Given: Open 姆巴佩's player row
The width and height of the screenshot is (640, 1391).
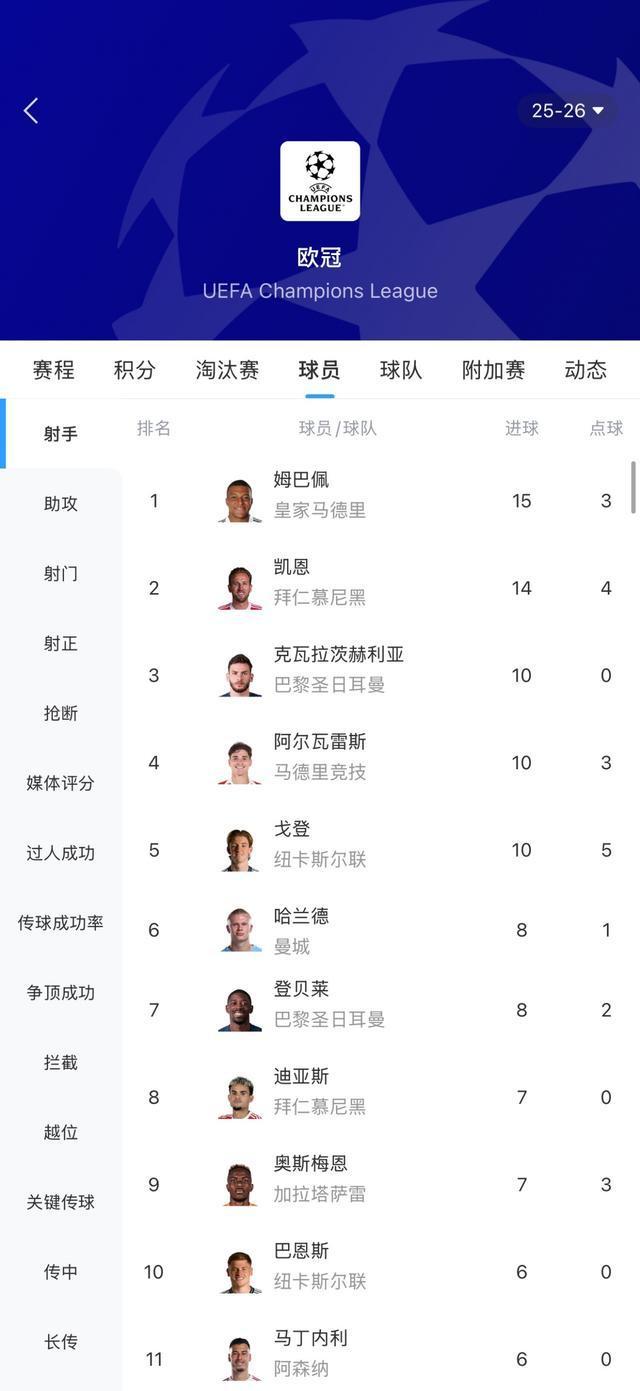Looking at the screenshot, I should tap(381, 500).
